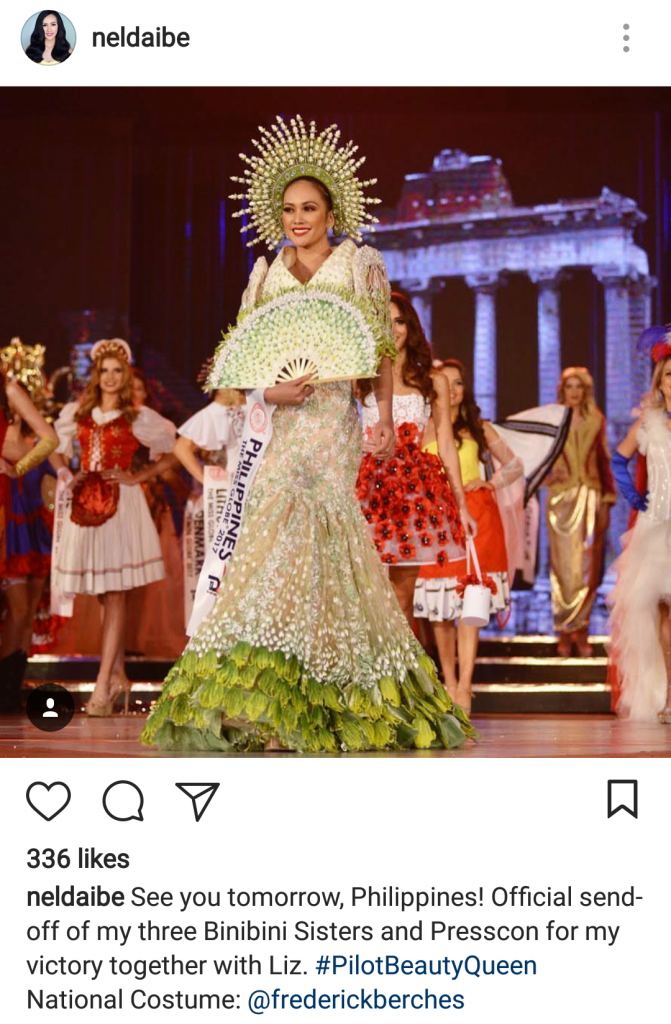Open the post overflow menu
The image size is (671, 1024).
point(626,38)
